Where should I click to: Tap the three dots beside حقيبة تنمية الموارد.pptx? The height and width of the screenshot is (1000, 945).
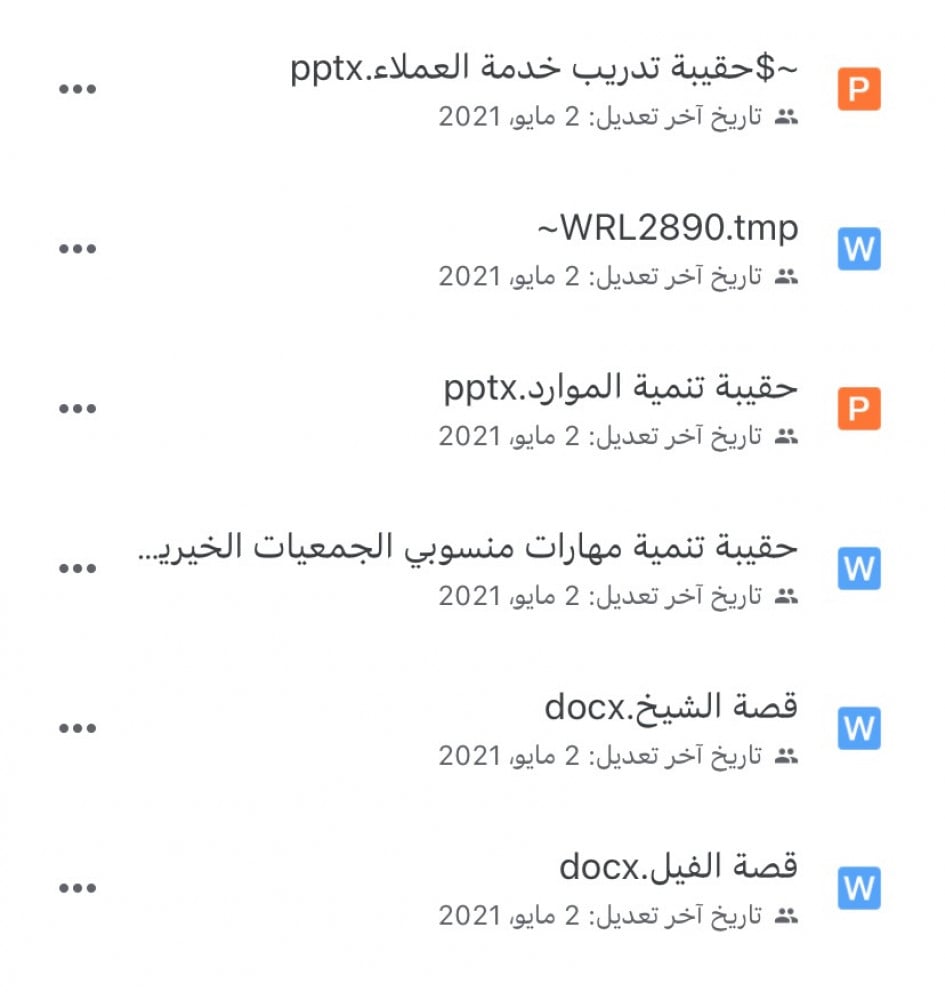[x=77, y=409]
